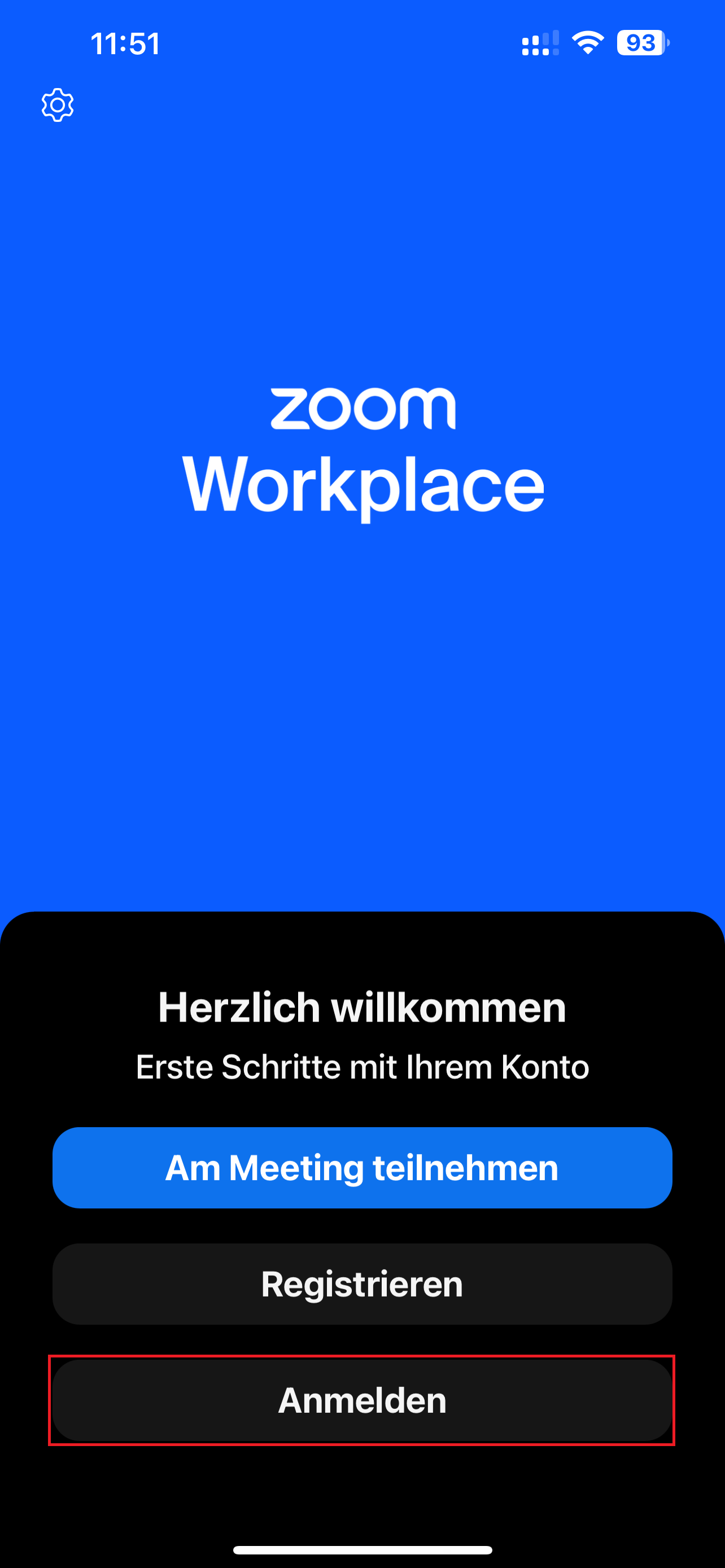This screenshot has width=725, height=1568.
Task: Open the settings gear icon
Action: point(58,106)
